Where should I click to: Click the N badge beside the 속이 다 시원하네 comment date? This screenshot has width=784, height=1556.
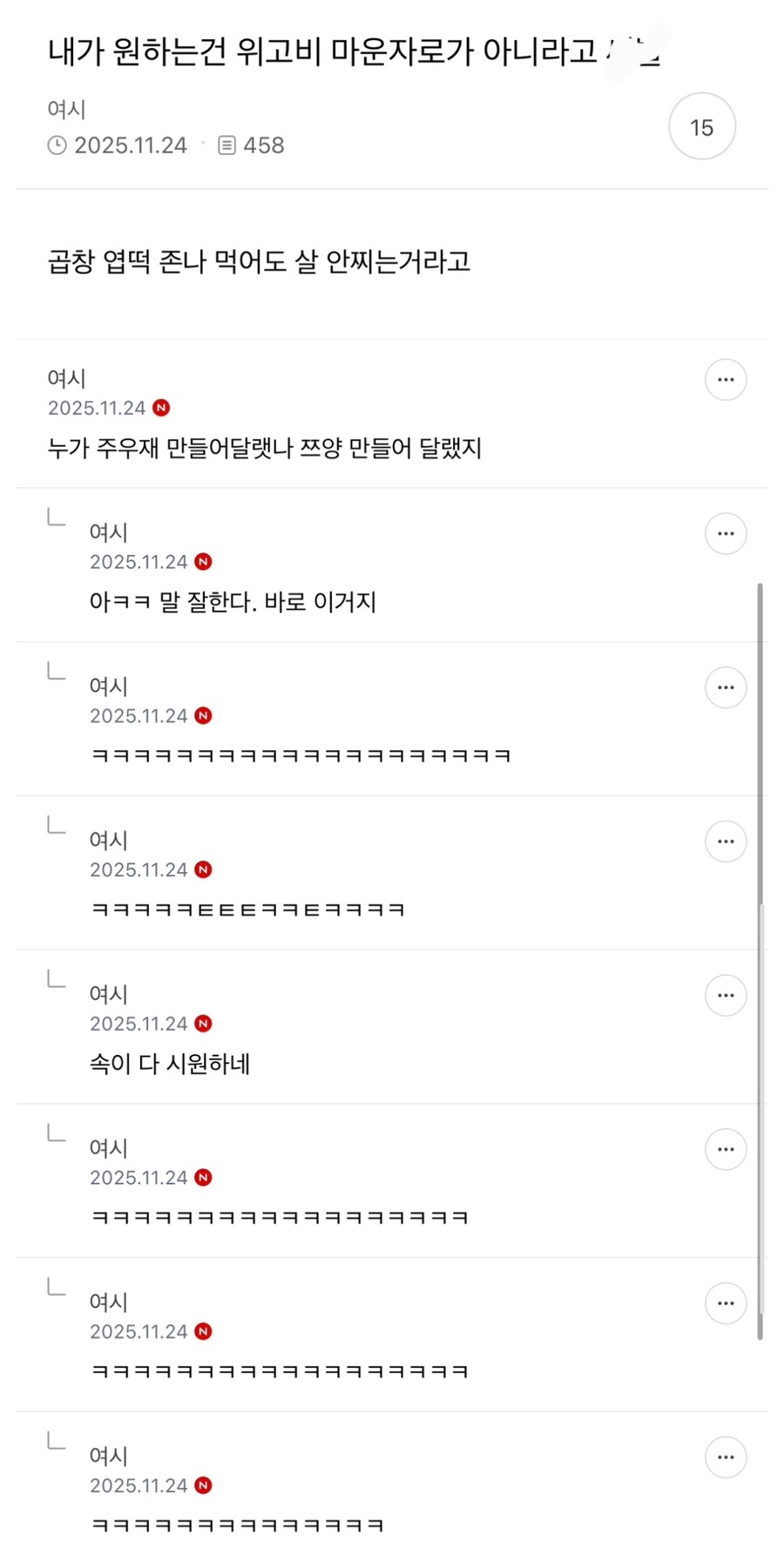(203, 1024)
